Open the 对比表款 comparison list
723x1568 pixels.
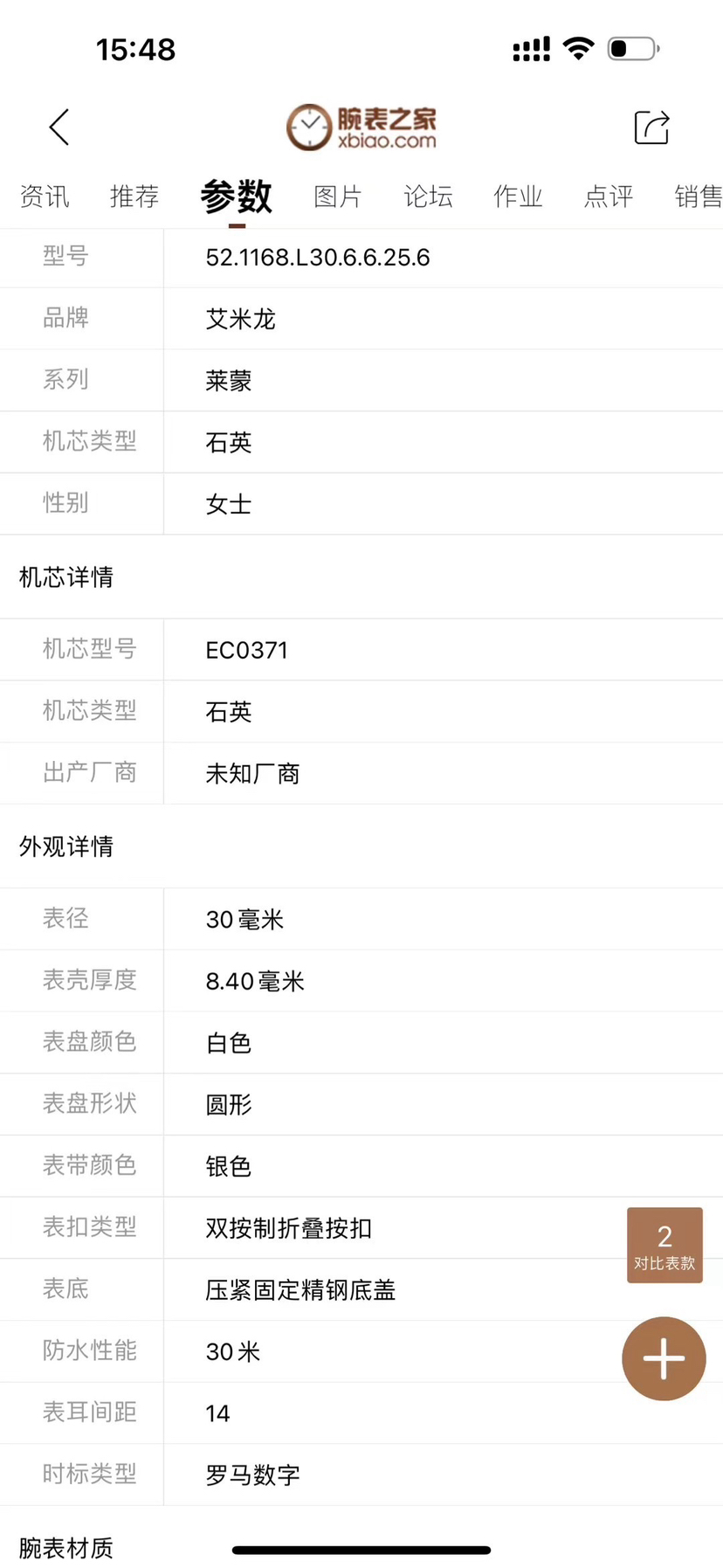pos(664,1245)
